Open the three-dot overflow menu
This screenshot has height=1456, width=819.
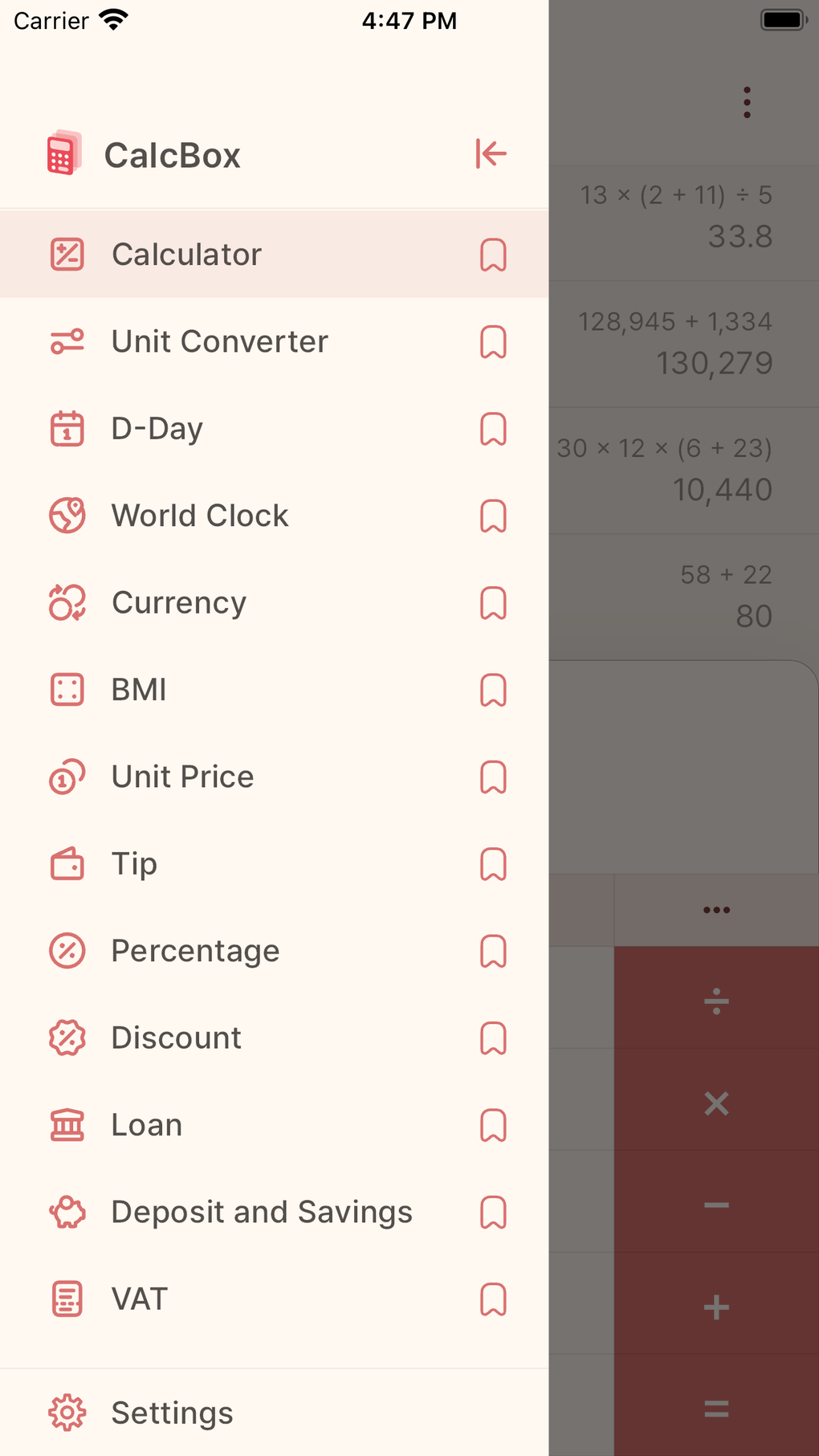coord(746,101)
